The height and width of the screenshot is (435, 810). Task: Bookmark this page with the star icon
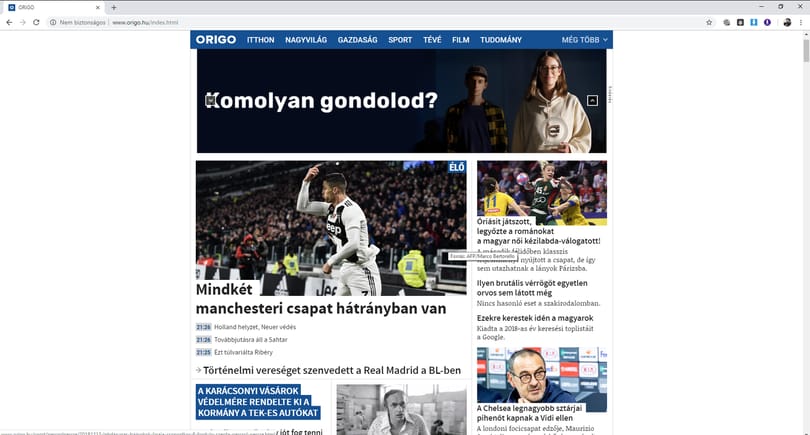(x=709, y=22)
